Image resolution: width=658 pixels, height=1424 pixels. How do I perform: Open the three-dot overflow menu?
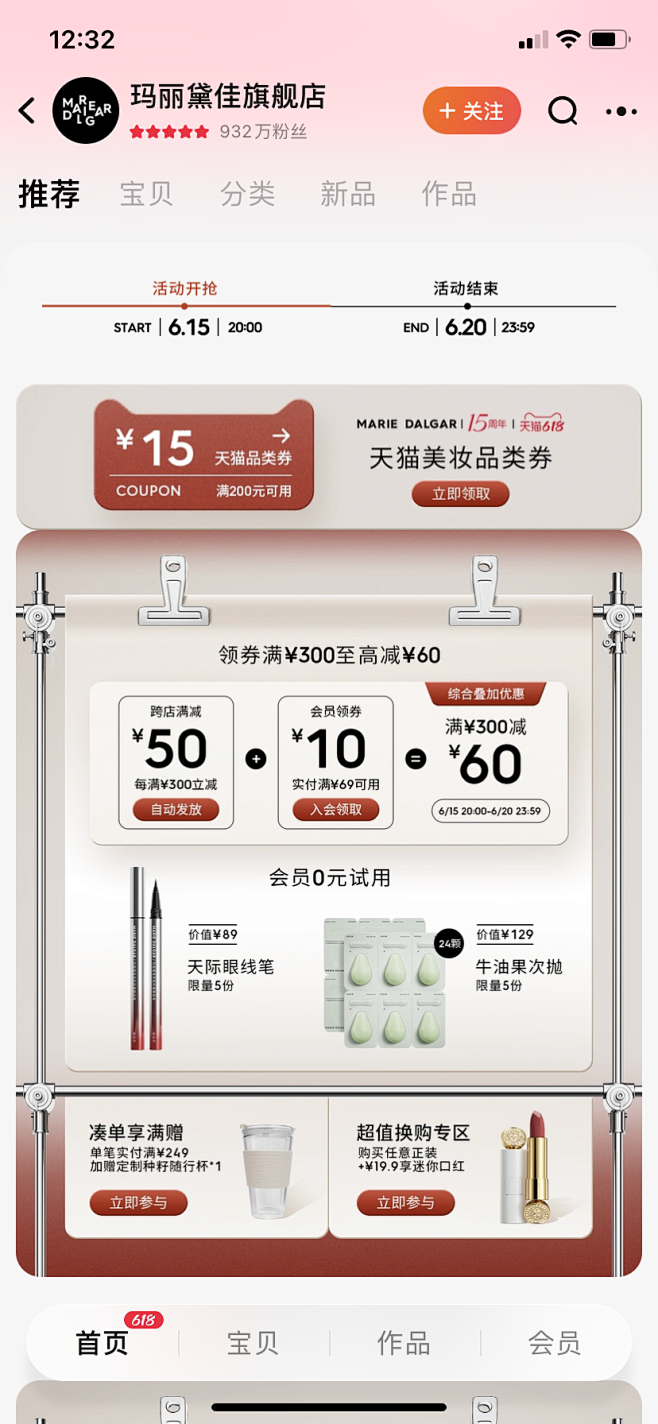621,111
